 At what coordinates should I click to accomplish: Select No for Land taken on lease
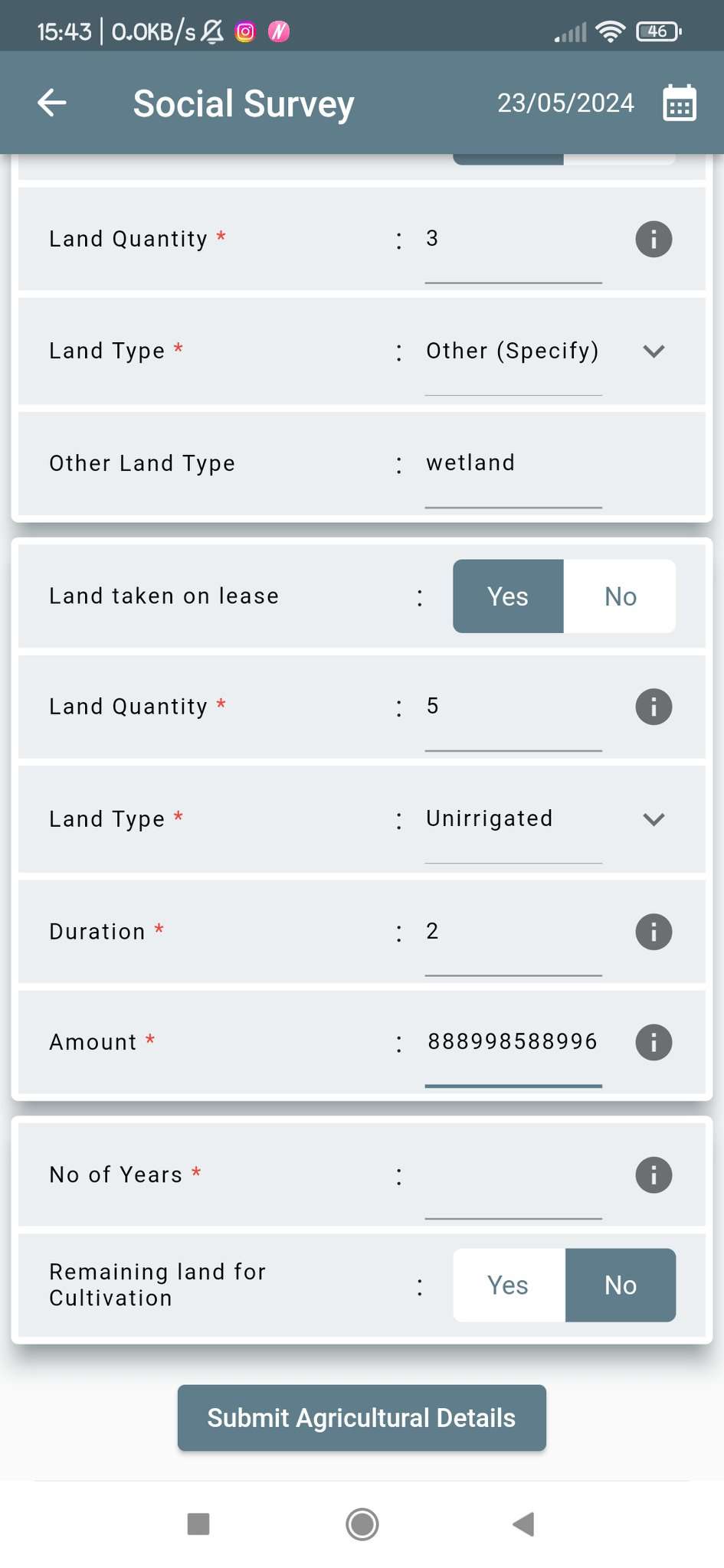pyautogui.click(x=620, y=596)
